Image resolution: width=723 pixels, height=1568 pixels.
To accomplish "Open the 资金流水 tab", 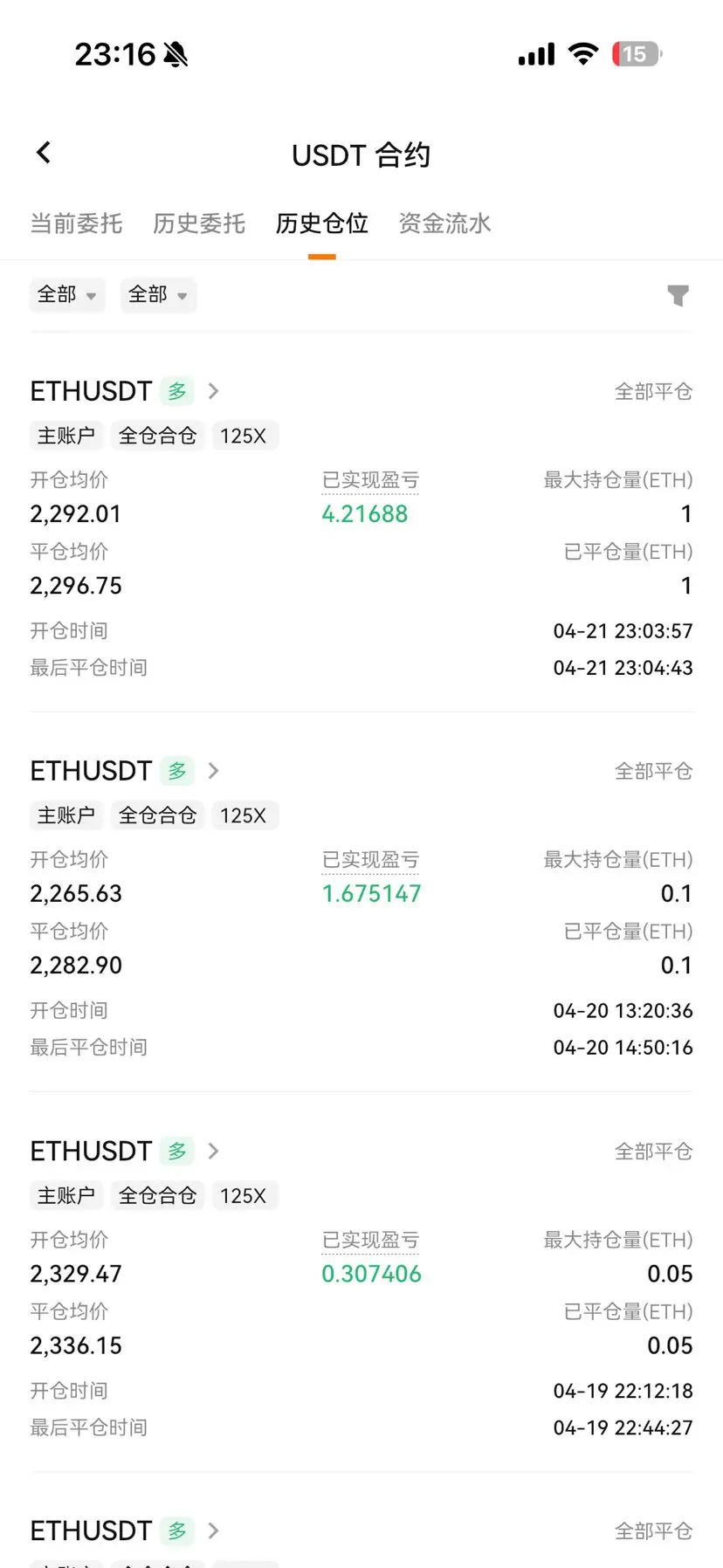I will pyautogui.click(x=444, y=224).
